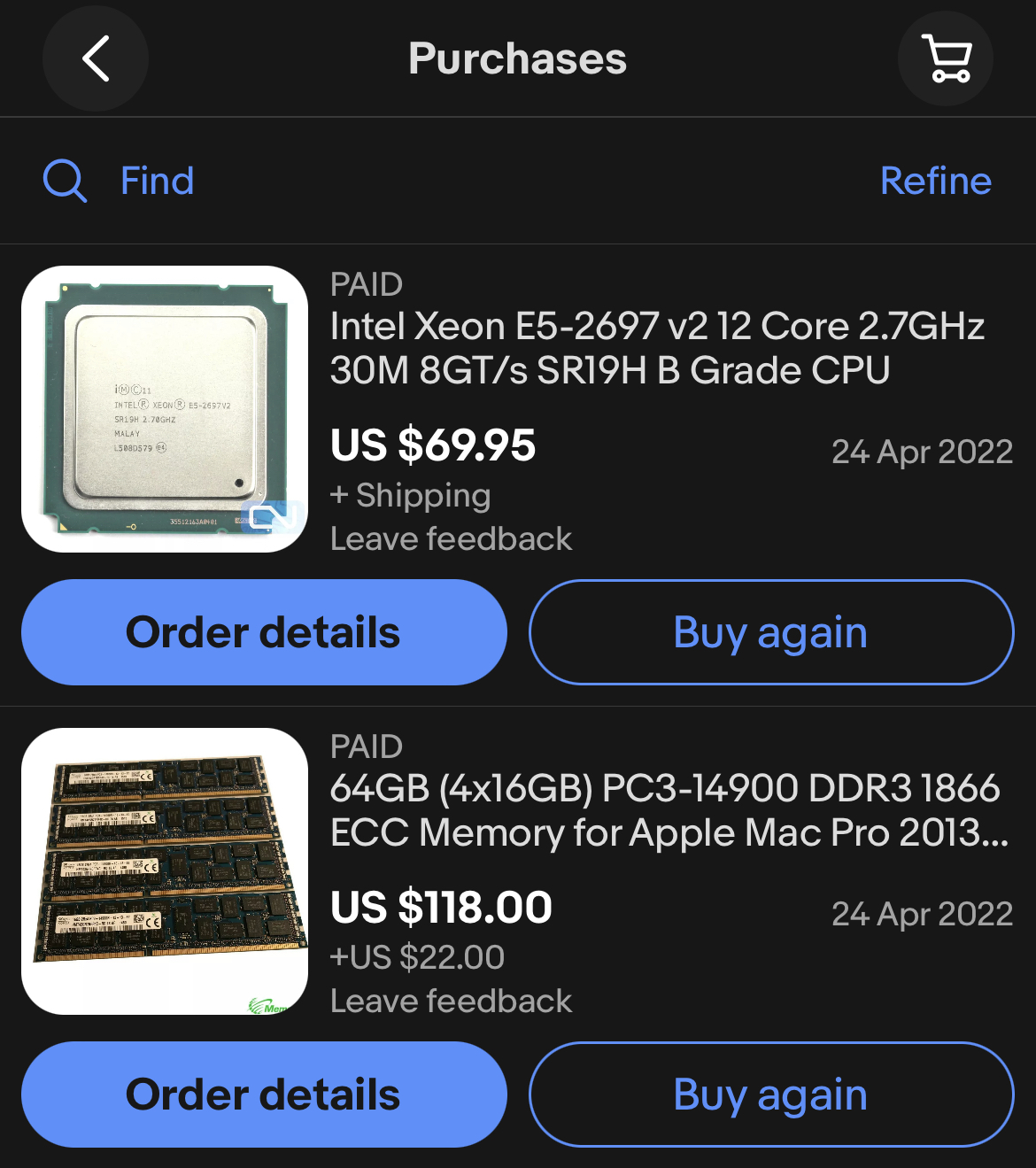Open the Refine filter options
The width and height of the screenshot is (1036, 1168).
click(x=935, y=182)
